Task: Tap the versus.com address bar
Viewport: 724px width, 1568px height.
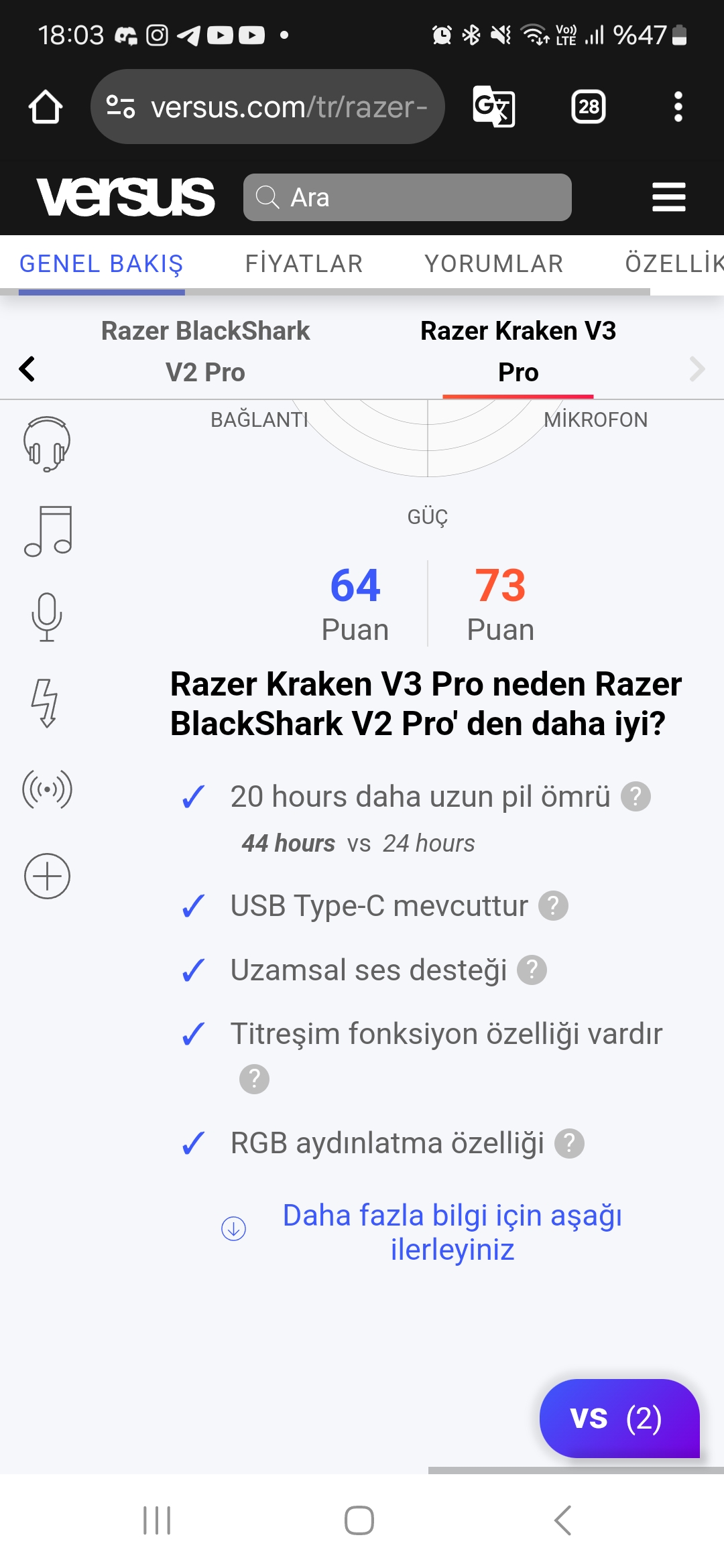Action: coord(267,107)
